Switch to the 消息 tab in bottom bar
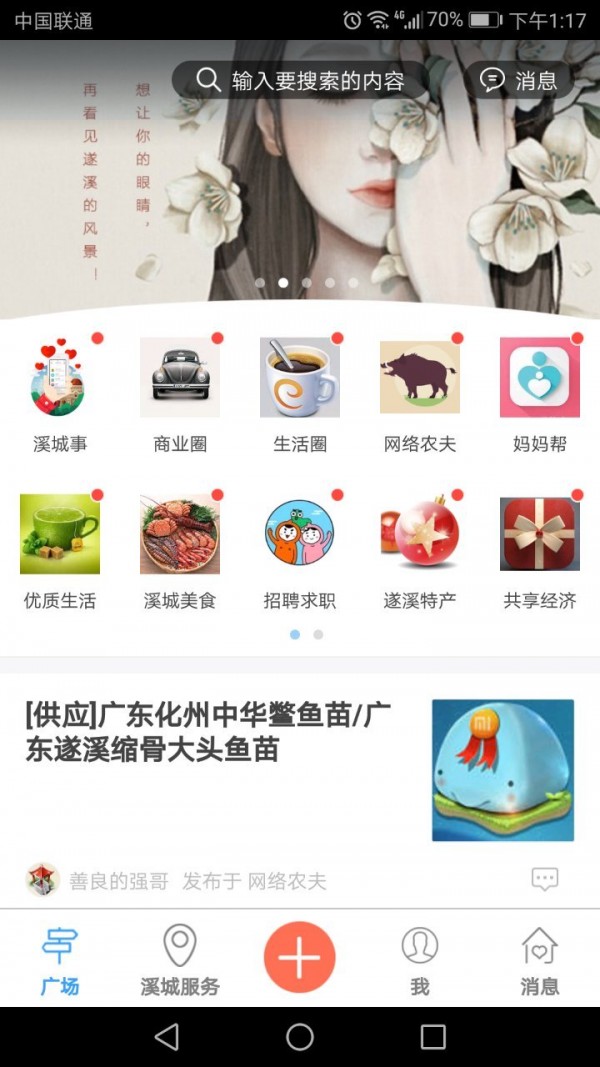Screen dimensions: 600x1067 (x=540, y=960)
